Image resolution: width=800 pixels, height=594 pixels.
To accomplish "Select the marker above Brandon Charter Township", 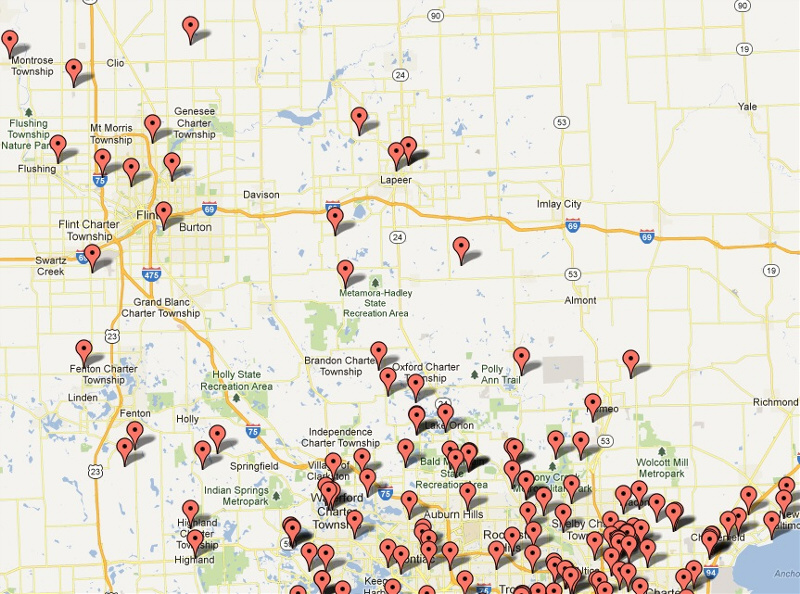I will [x=379, y=353].
